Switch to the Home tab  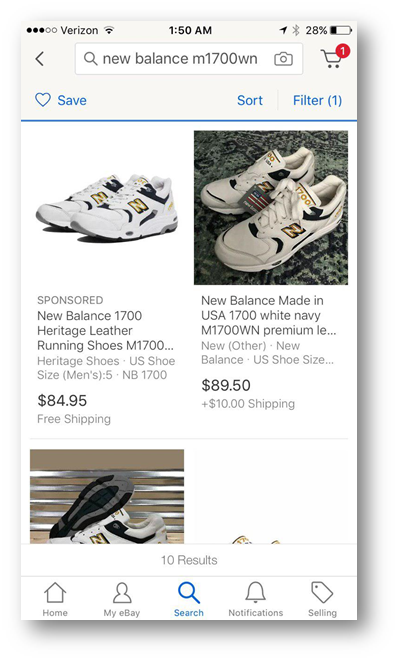(x=55, y=599)
